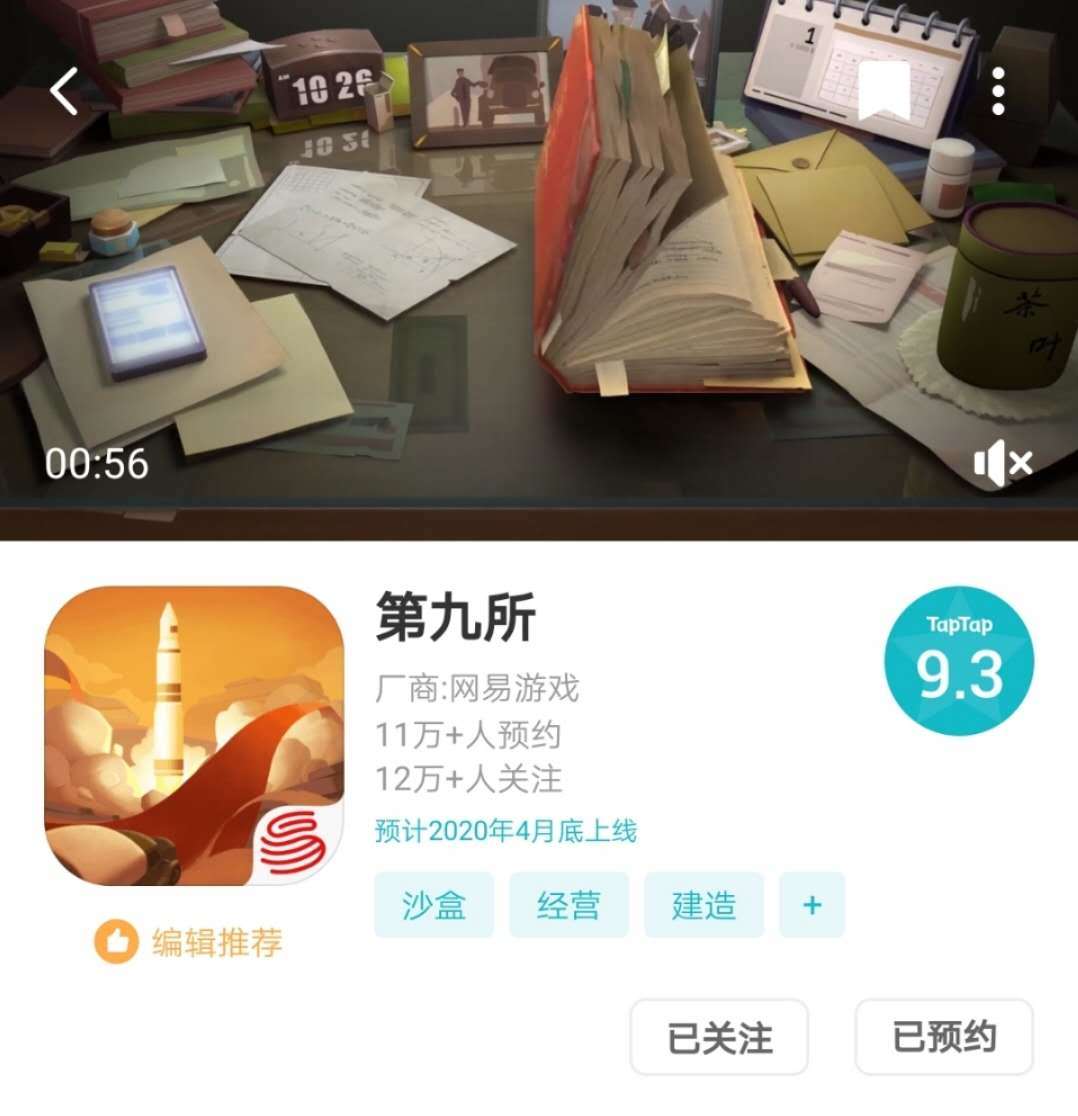1078x1116 pixels.
Task: Click the TapTap 9.3 rating badge
Action: point(960,658)
